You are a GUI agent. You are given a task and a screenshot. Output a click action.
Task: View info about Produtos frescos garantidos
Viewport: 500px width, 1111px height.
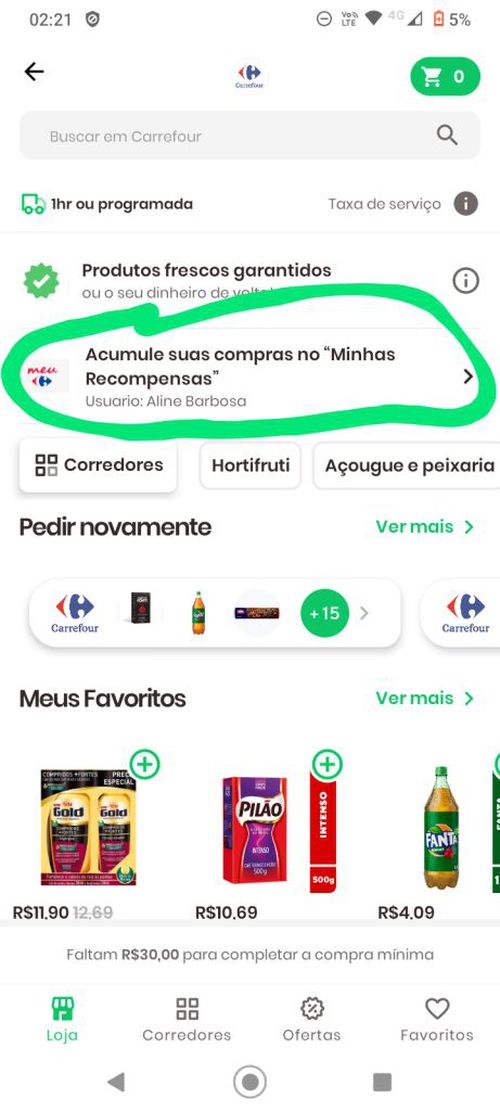465,281
